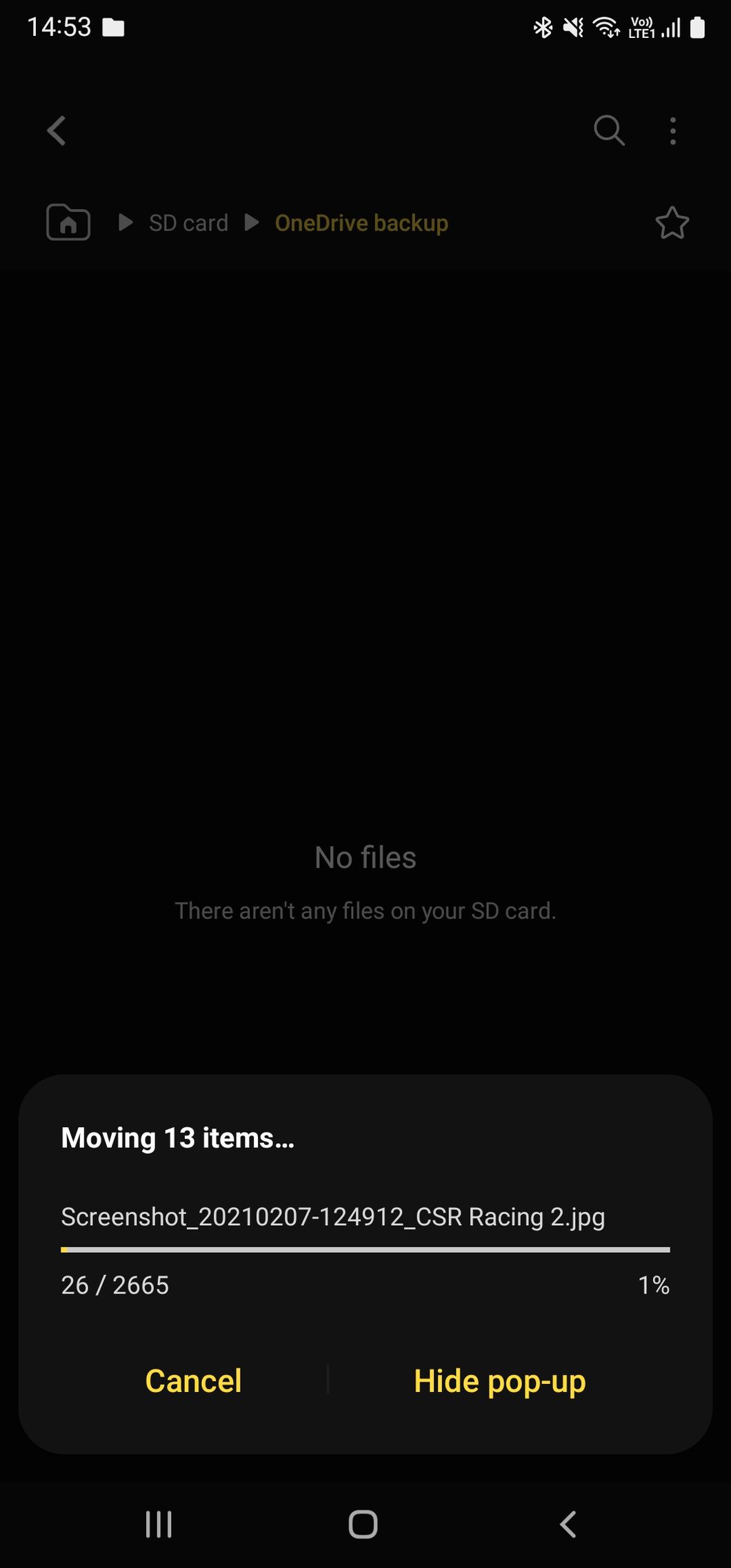Viewport: 731px width, 1568px height.
Task: Add OneDrive backup folder to favorites star
Action: click(x=672, y=223)
